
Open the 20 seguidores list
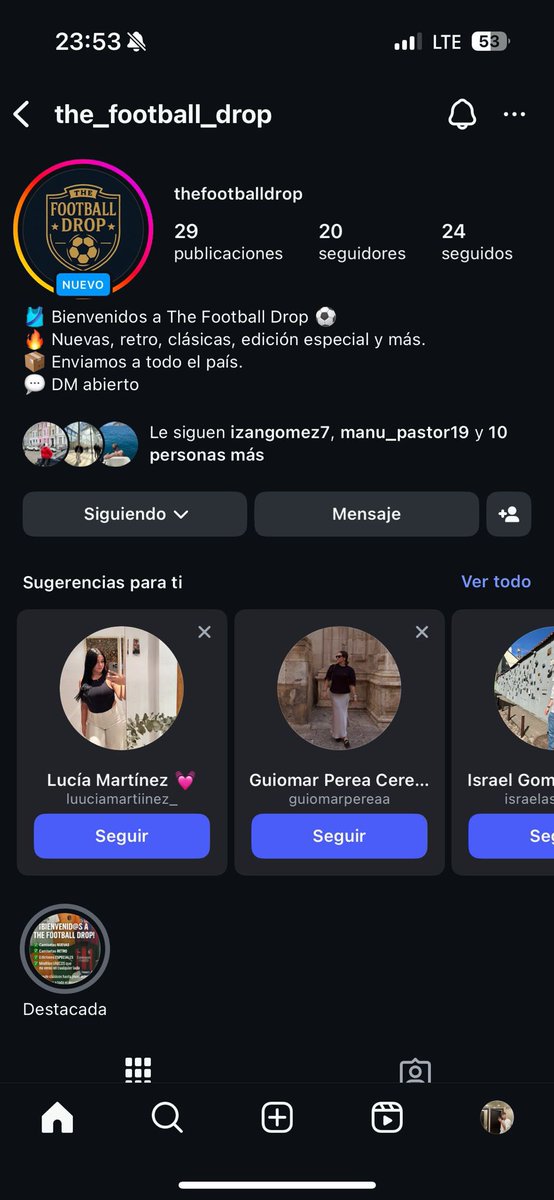(x=362, y=242)
